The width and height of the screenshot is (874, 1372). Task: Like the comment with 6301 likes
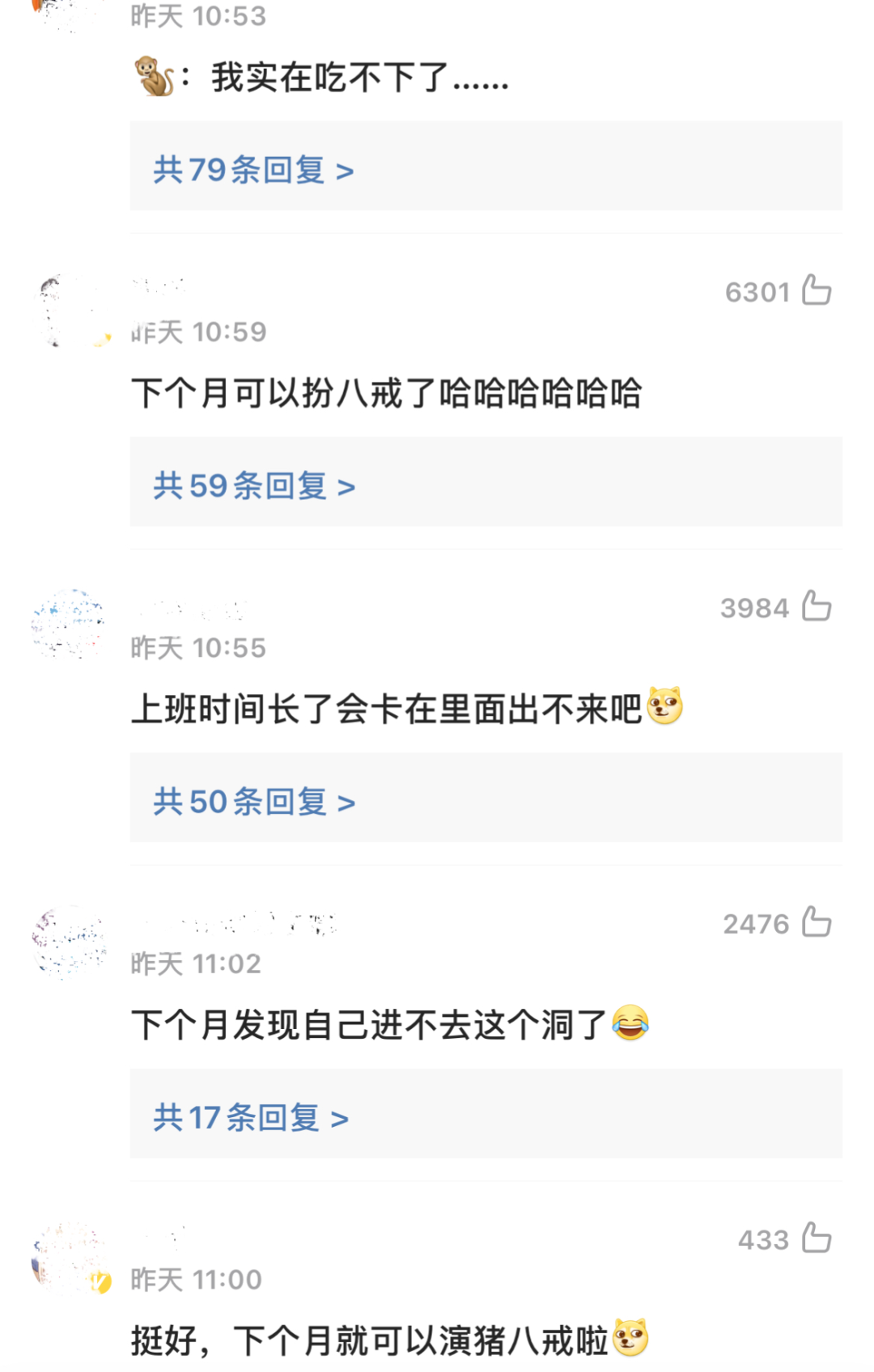click(816, 290)
